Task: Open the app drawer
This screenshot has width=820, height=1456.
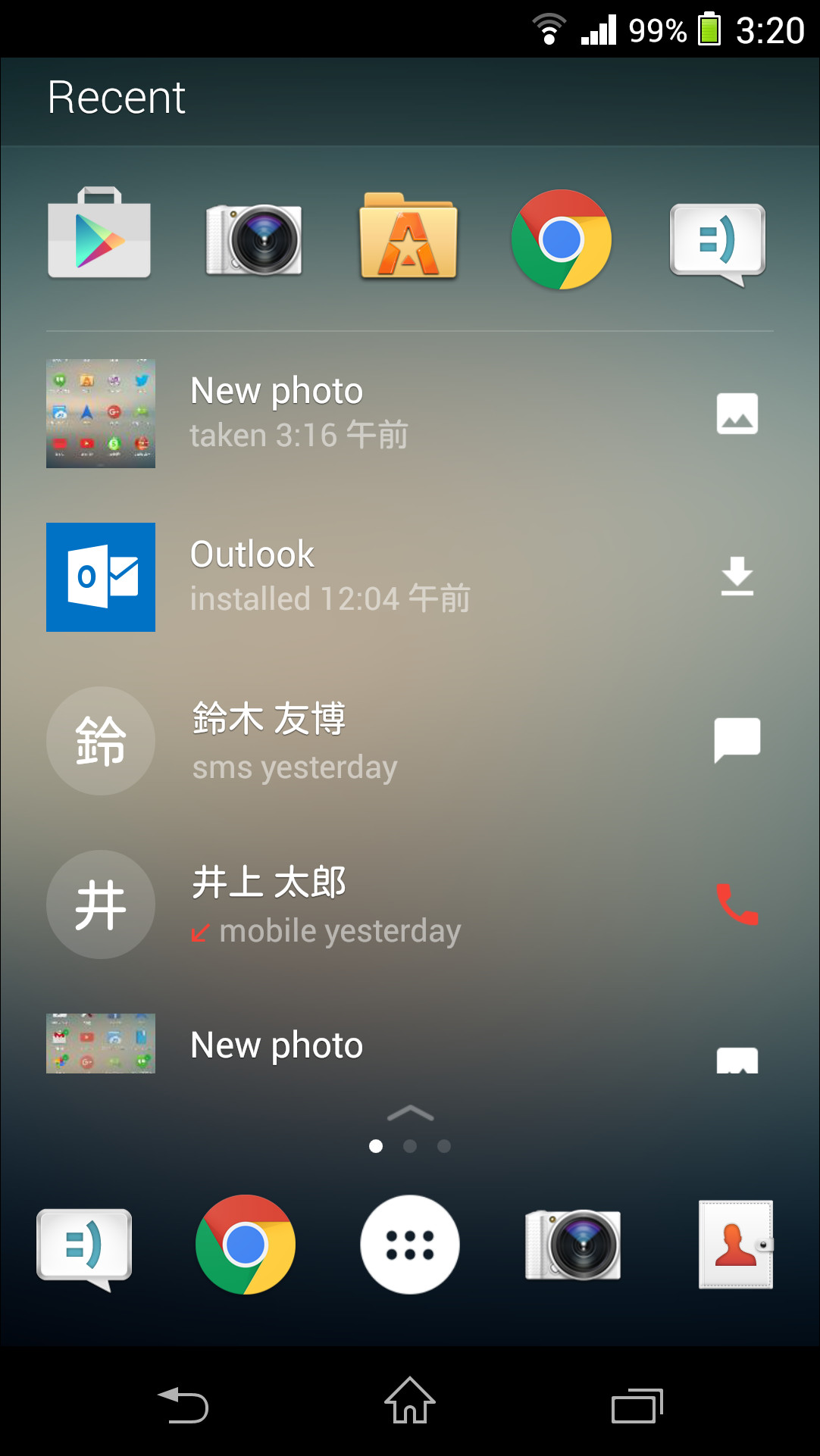Action: point(409,1244)
